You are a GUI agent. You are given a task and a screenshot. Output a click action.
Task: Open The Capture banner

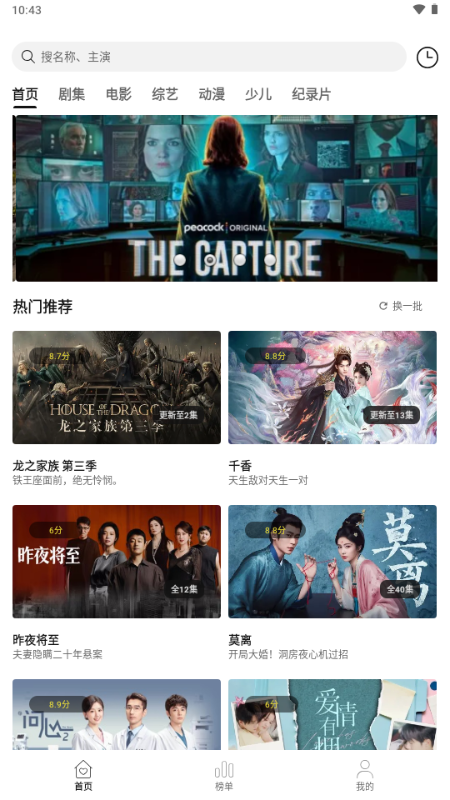[225, 198]
